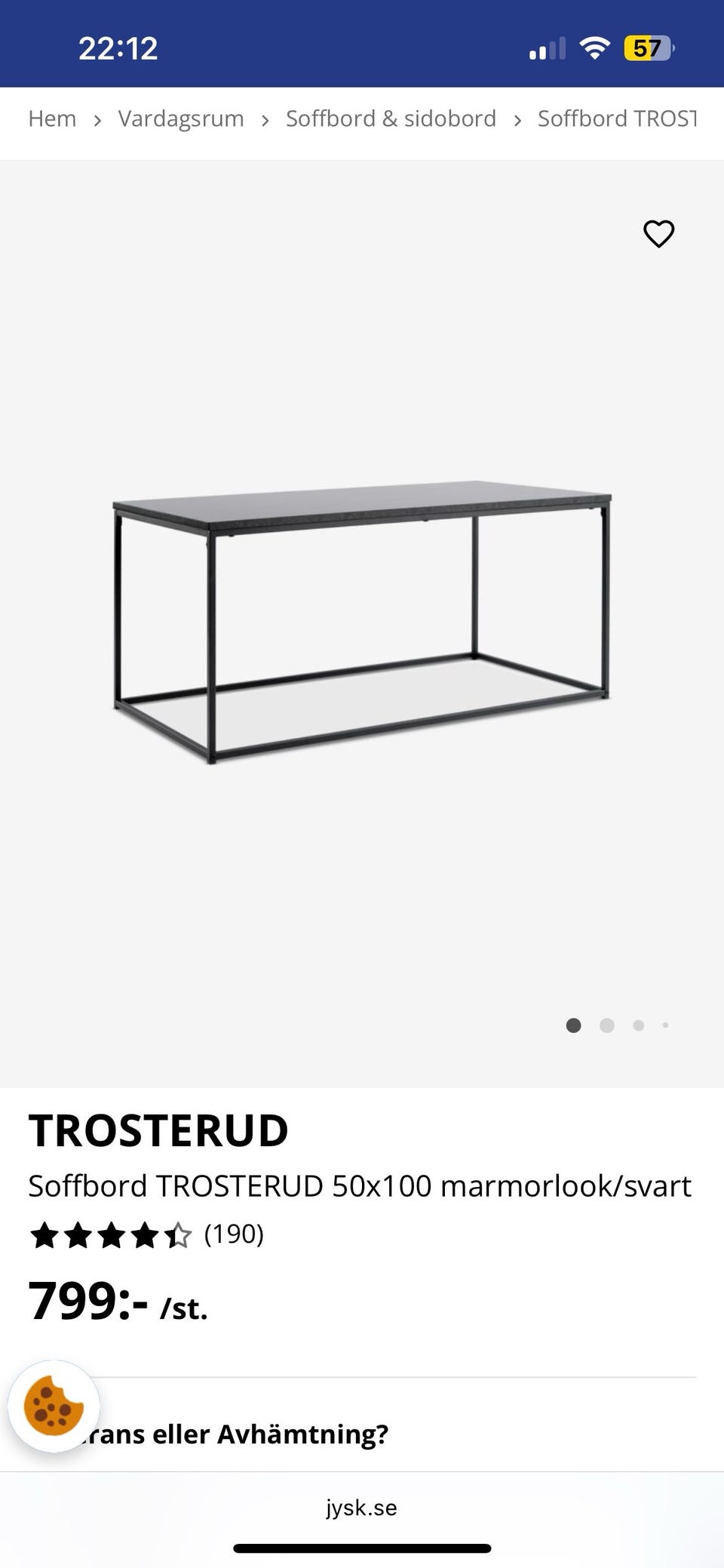Tap the half-filled fifth rating star
This screenshot has width=724, height=1568.
[x=177, y=1235]
